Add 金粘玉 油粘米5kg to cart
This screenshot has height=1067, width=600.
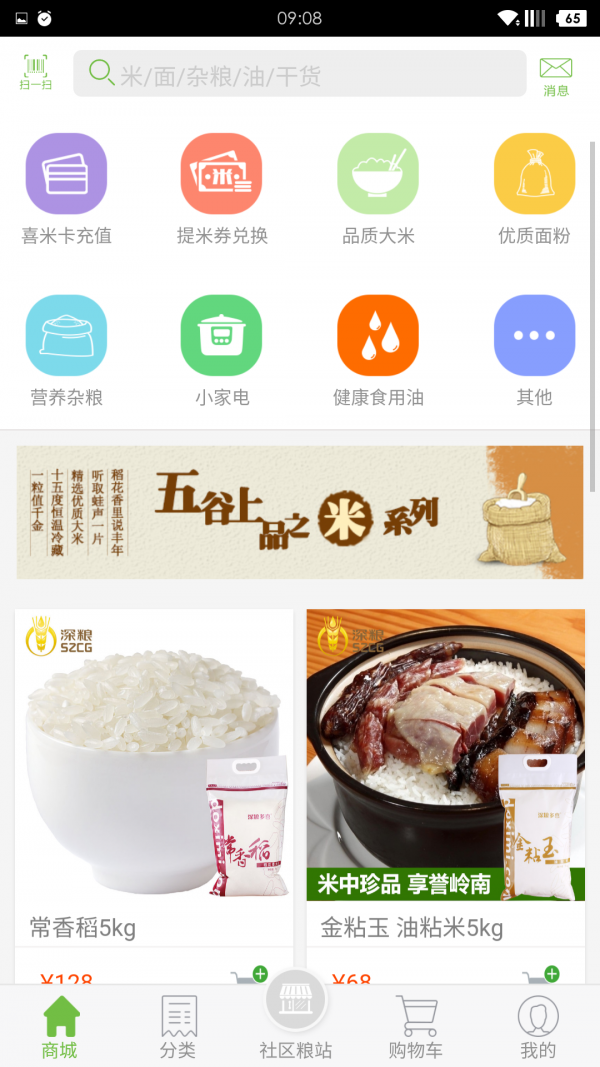click(x=541, y=976)
